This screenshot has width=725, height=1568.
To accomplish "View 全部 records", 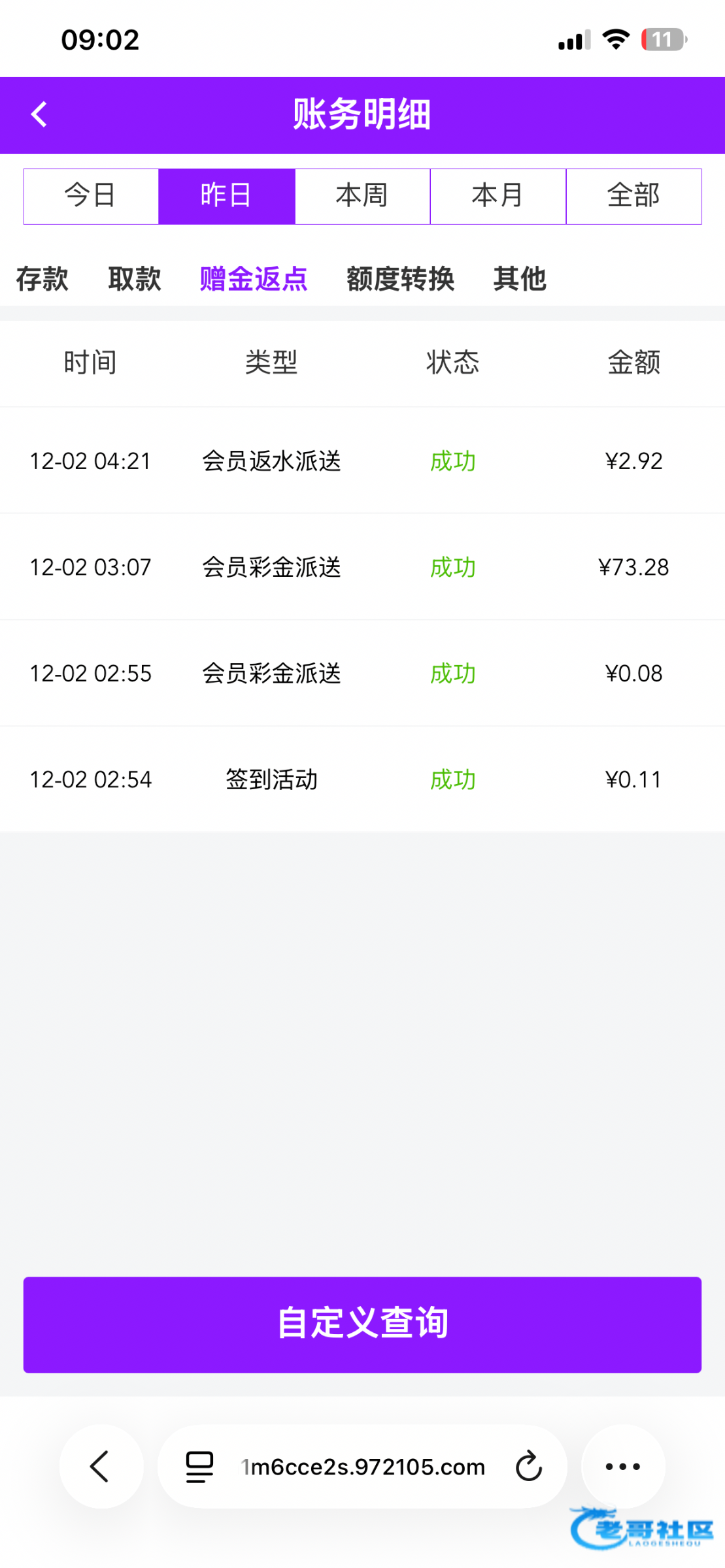I will pyautogui.click(x=633, y=196).
